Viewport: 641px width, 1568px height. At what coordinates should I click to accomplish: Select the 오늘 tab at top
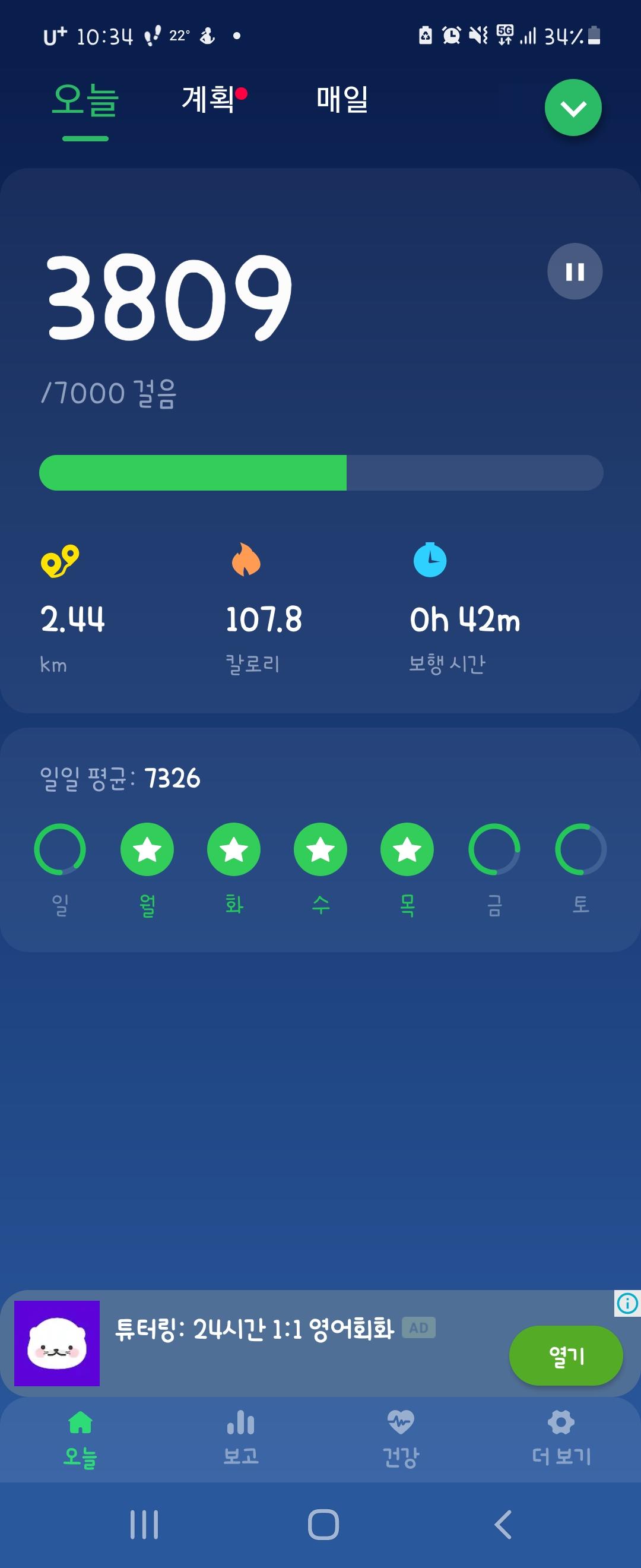pyautogui.click(x=85, y=101)
